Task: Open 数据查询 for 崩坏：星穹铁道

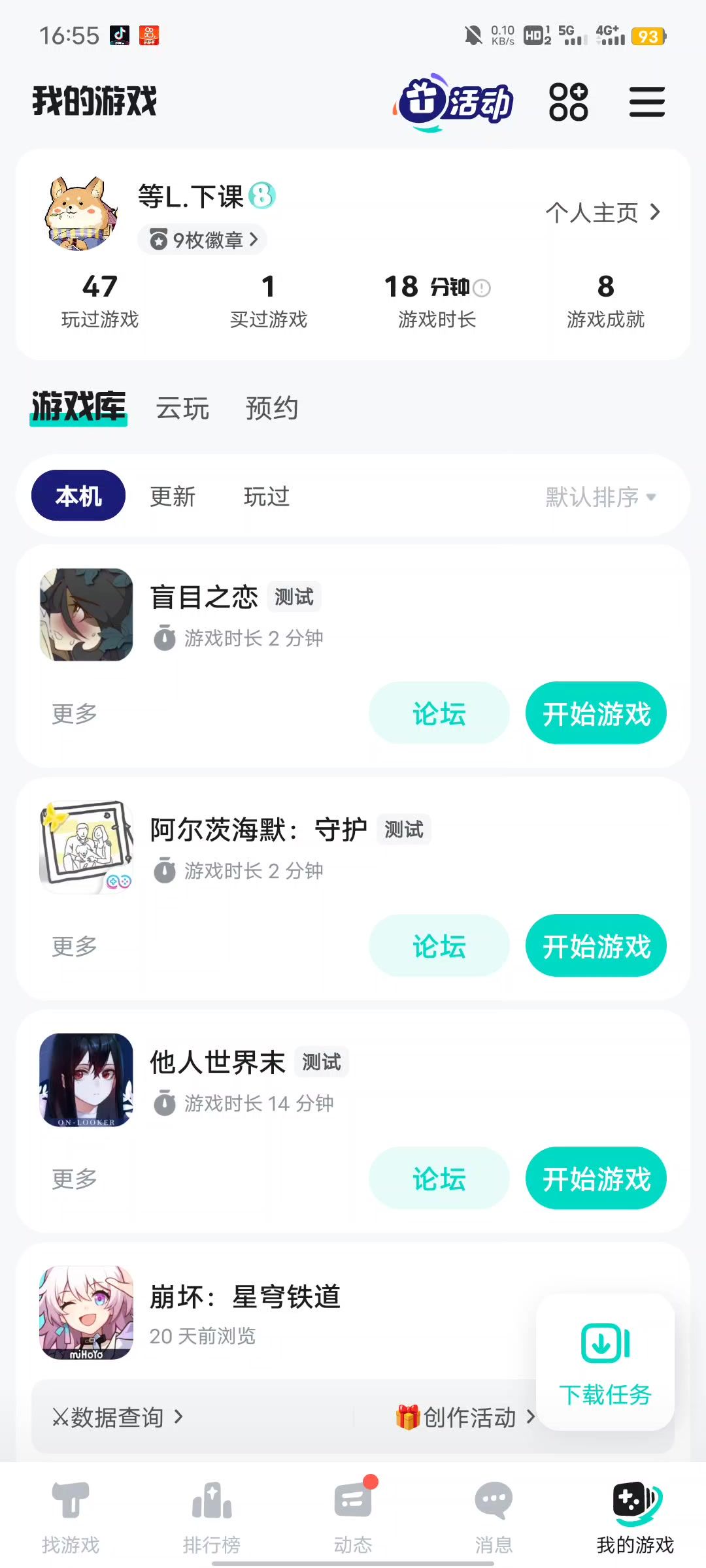Action: point(118,1417)
